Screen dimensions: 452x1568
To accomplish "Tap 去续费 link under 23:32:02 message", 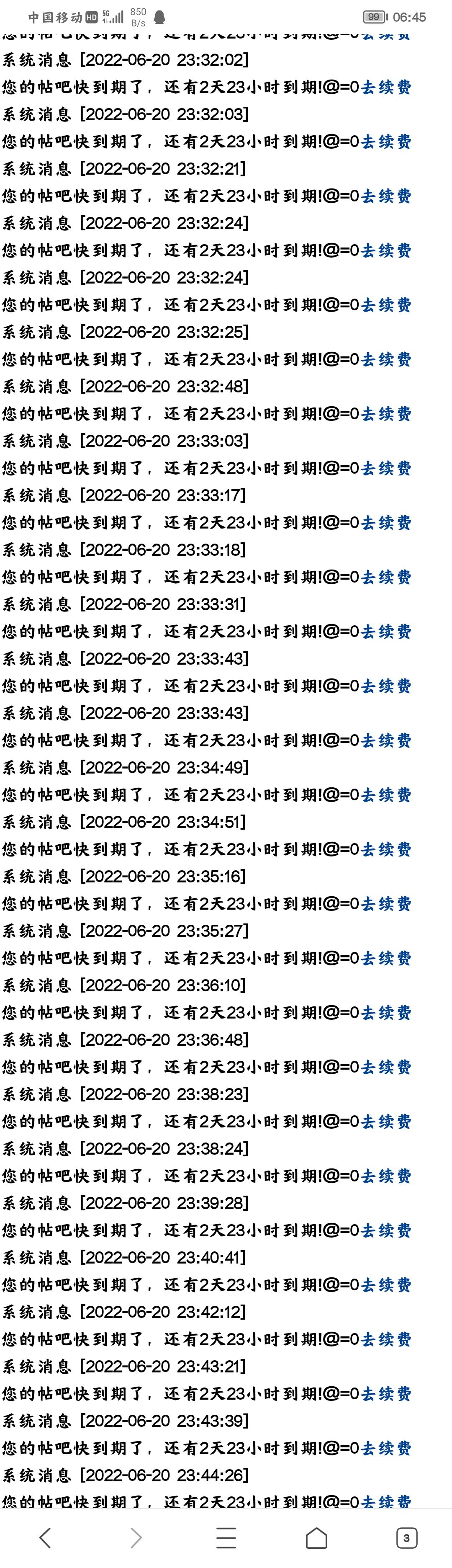I will [386, 87].
